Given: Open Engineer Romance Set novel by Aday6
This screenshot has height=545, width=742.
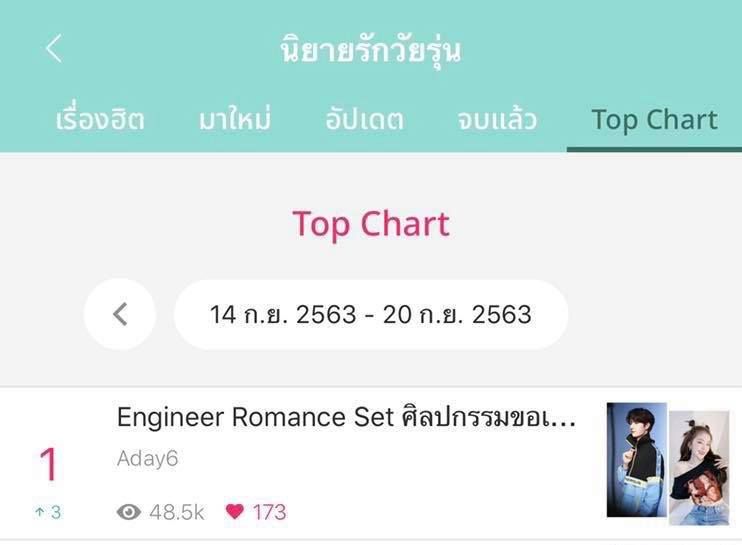Looking at the screenshot, I should click(346, 417).
